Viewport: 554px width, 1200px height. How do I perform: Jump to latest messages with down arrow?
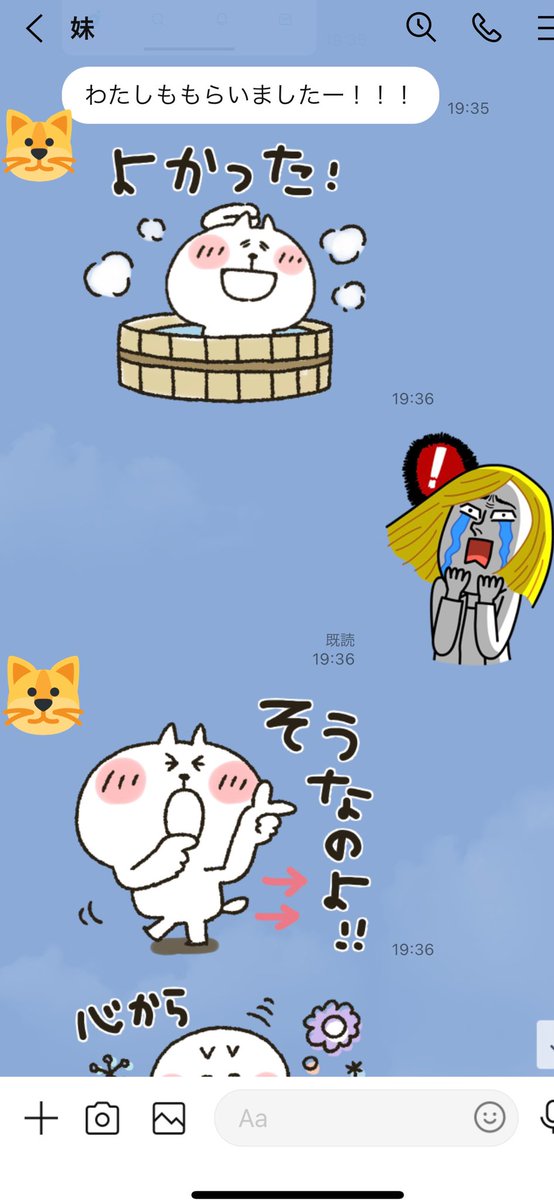pyautogui.click(x=546, y=1045)
